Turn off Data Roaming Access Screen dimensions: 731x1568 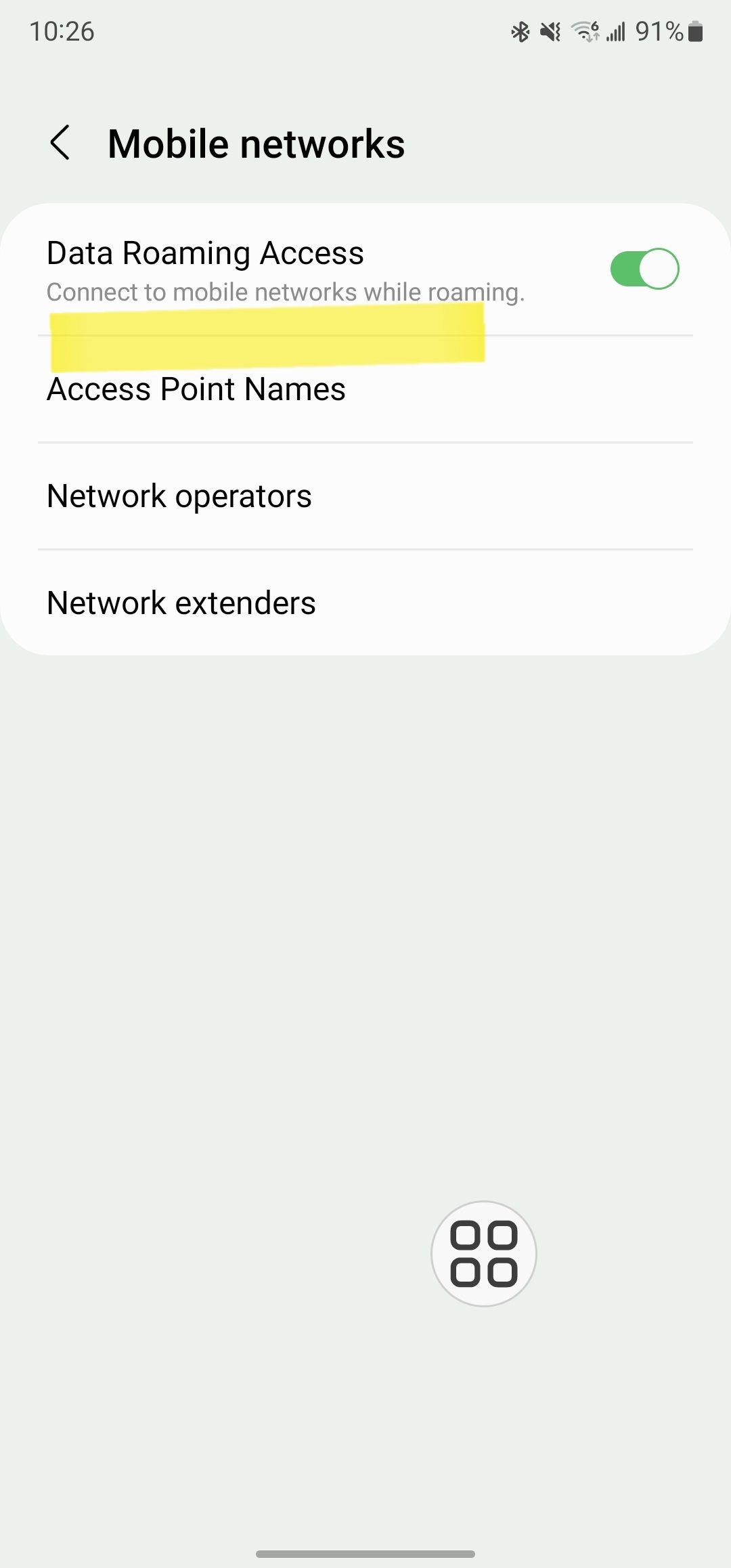644,269
